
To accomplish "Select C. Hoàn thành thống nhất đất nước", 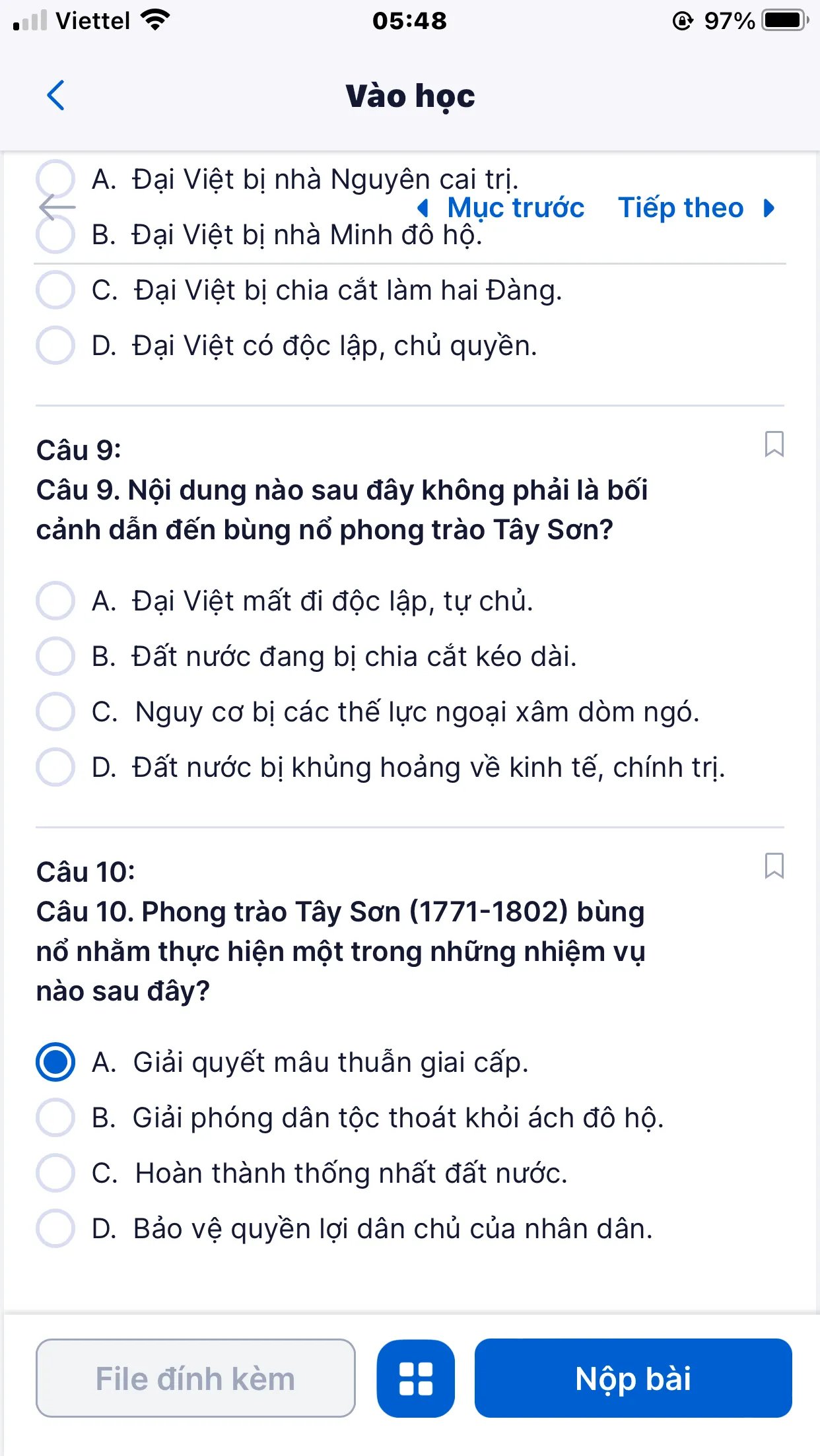I will click(x=55, y=1173).
